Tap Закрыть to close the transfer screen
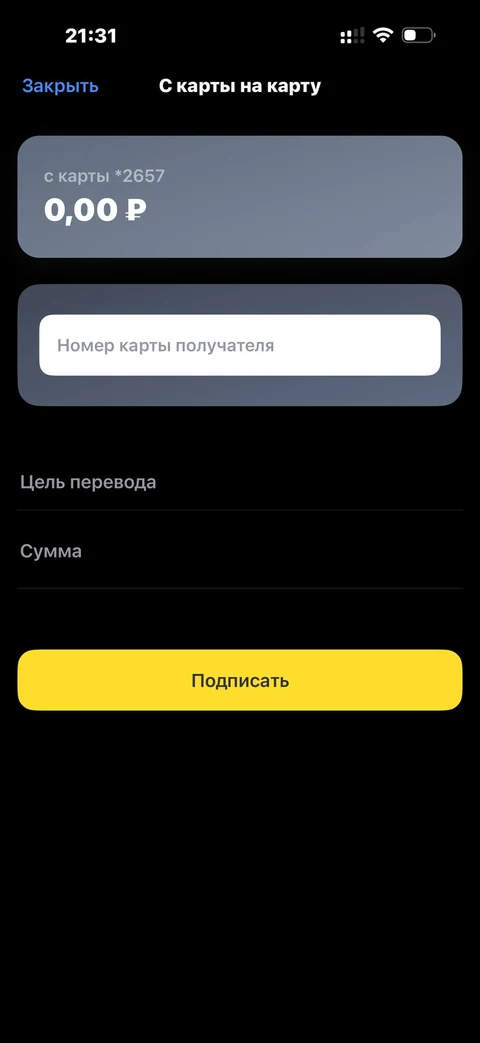 coord(60,86)
